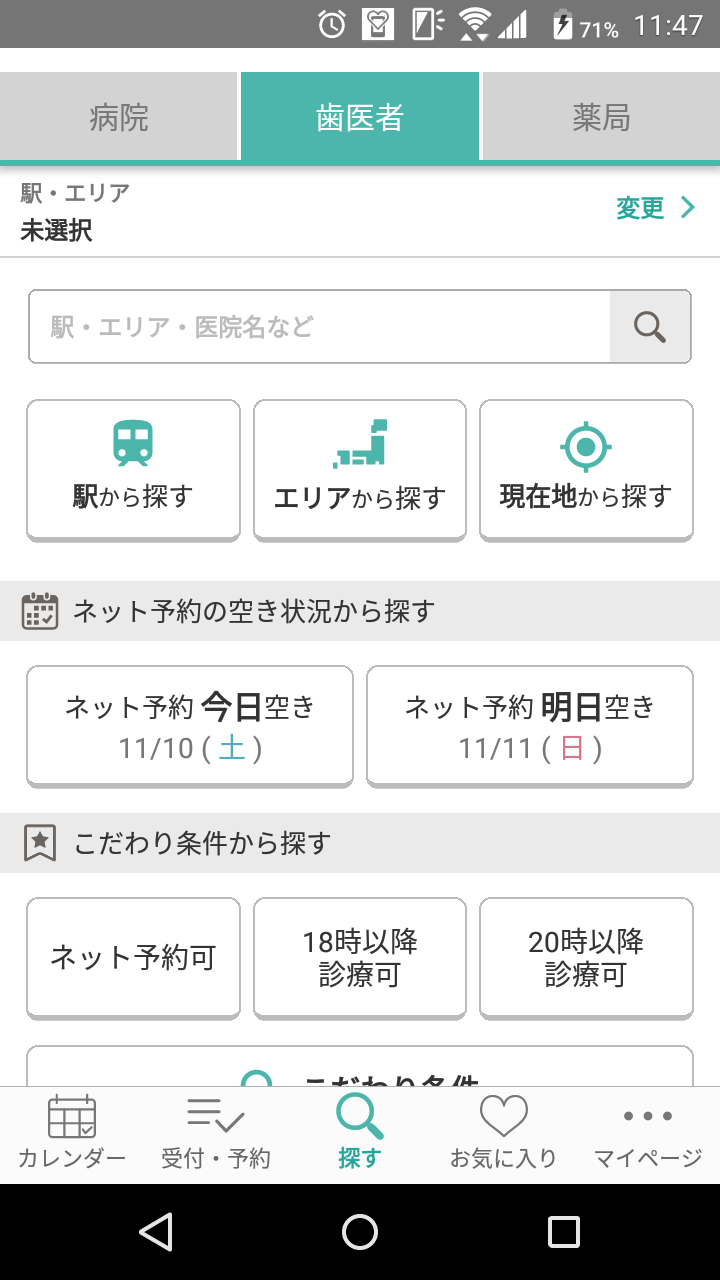Screen dimensions: 720x1280
Task: Open マイページ
Action: coord(648,1133)
